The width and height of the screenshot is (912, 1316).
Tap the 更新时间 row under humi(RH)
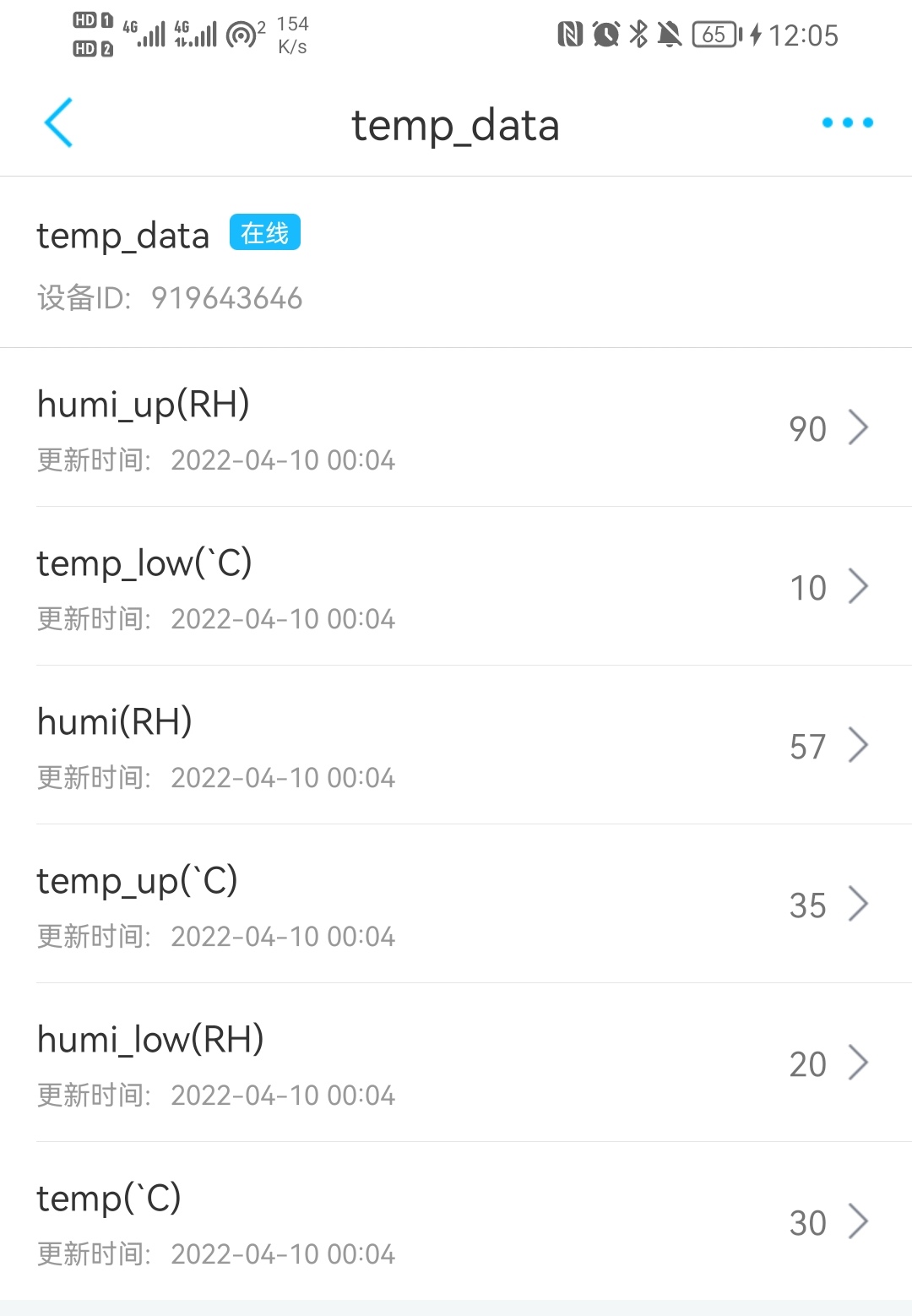[215, 777]
